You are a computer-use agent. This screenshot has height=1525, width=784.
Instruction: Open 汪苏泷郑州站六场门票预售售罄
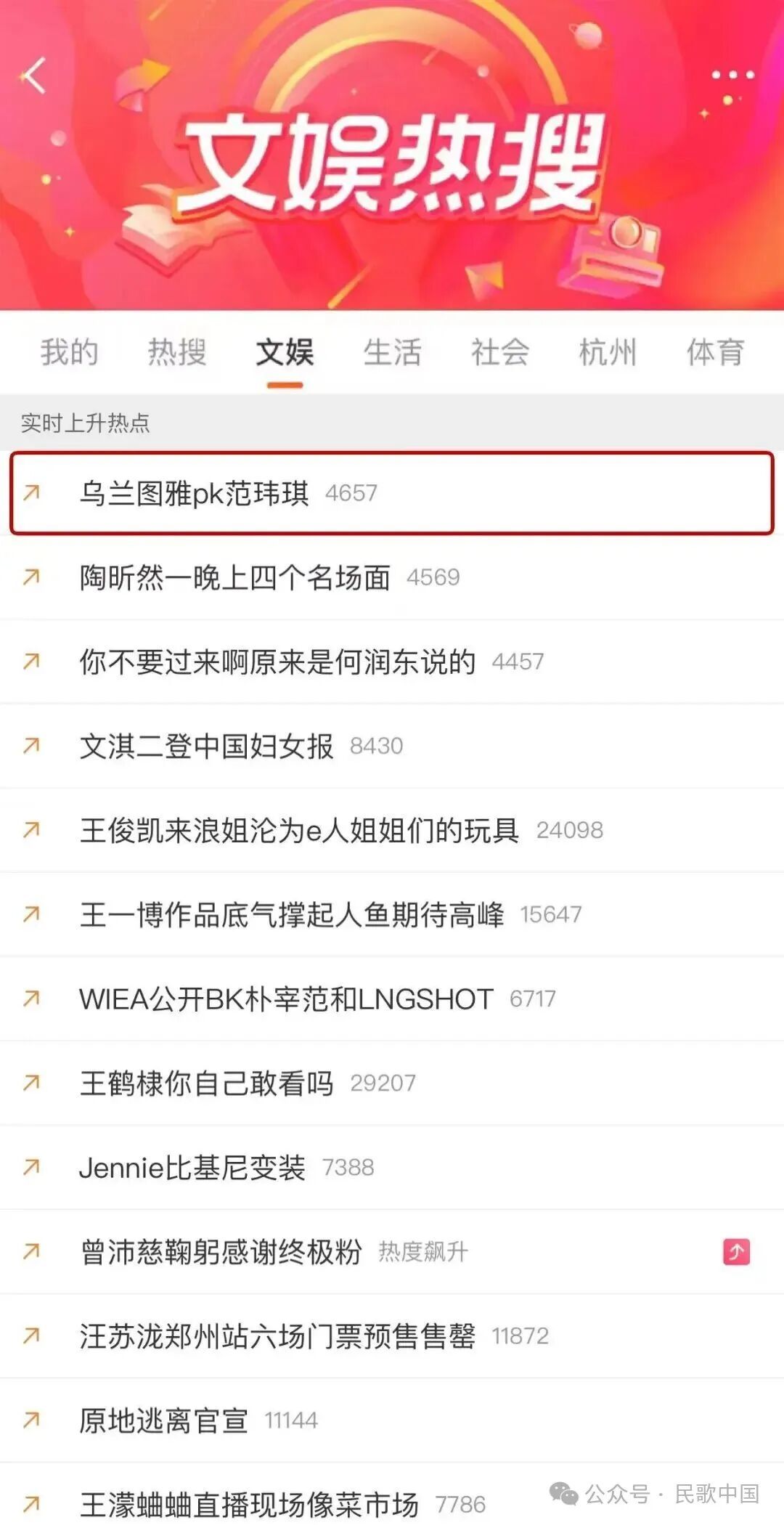pos(277,1335)
